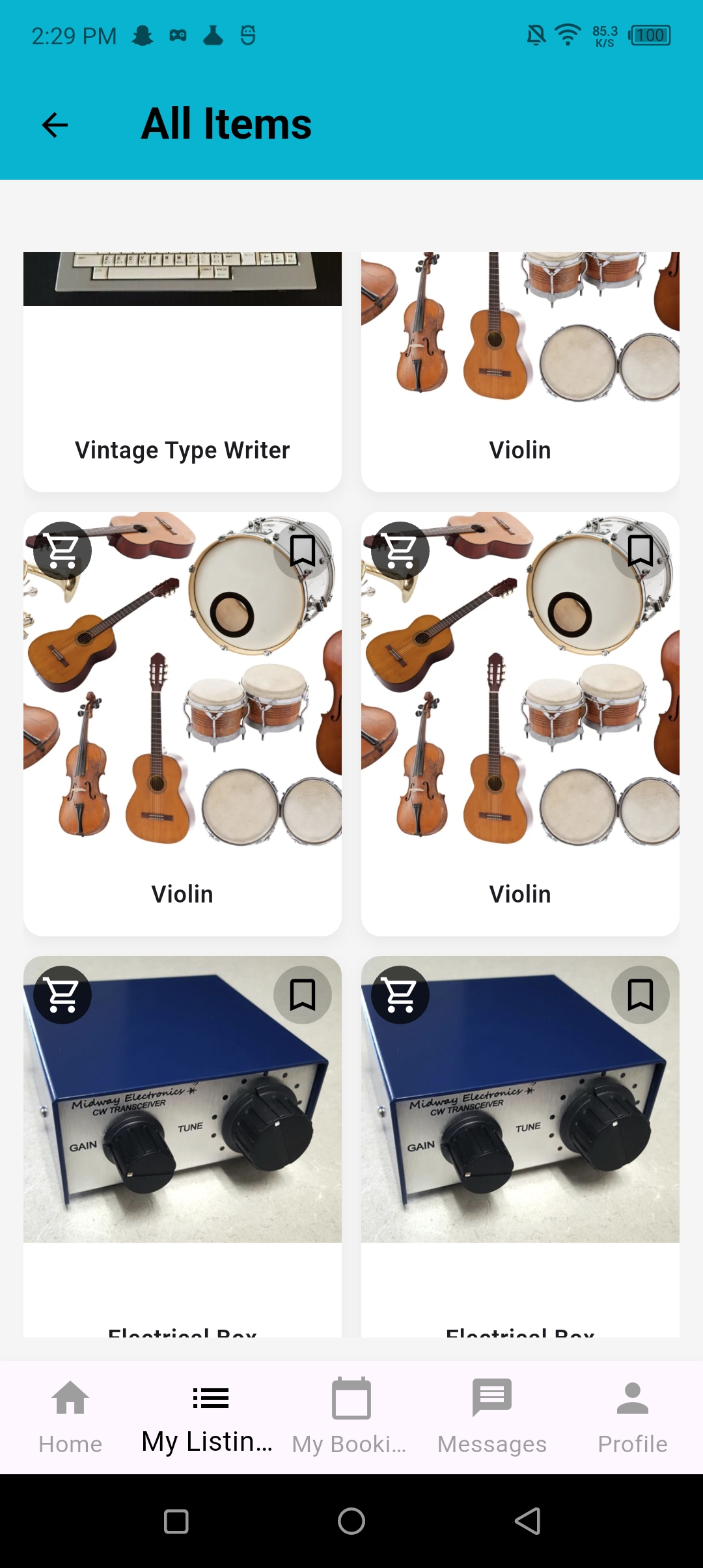Viewport: 703px width, 1568px height.
Task: Open the Vintage Type Writer item
Action: point(182,391)
